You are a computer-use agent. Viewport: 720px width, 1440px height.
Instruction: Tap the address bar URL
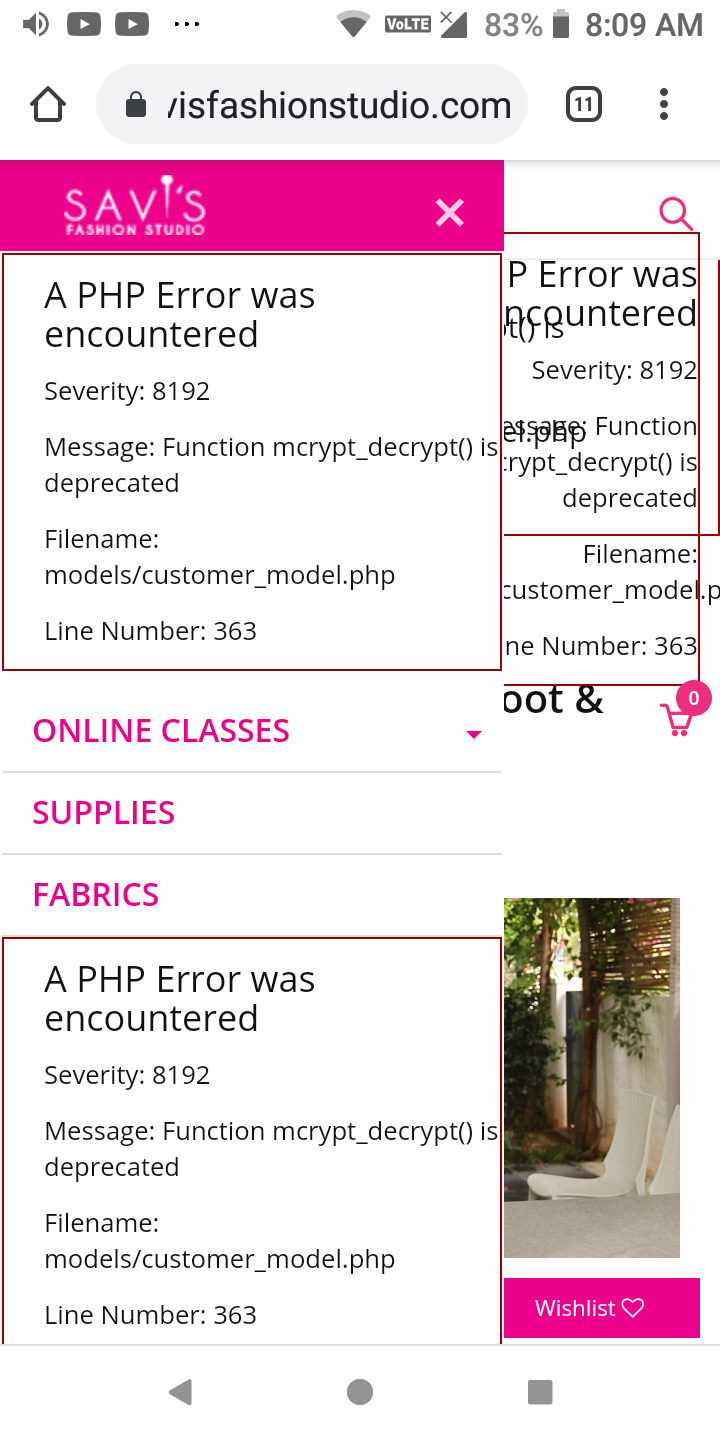click(x=330, y=104)
